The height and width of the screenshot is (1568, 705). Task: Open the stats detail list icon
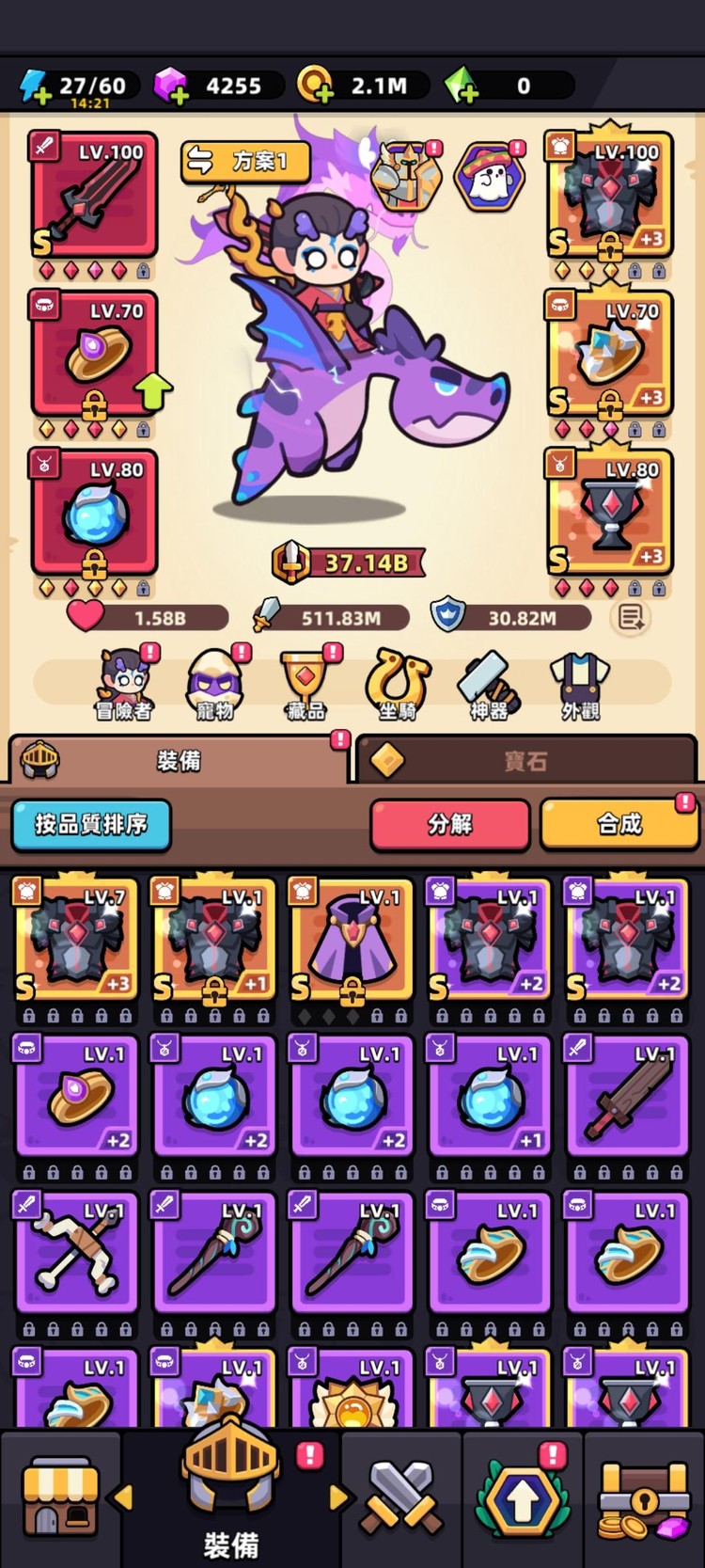632,618
